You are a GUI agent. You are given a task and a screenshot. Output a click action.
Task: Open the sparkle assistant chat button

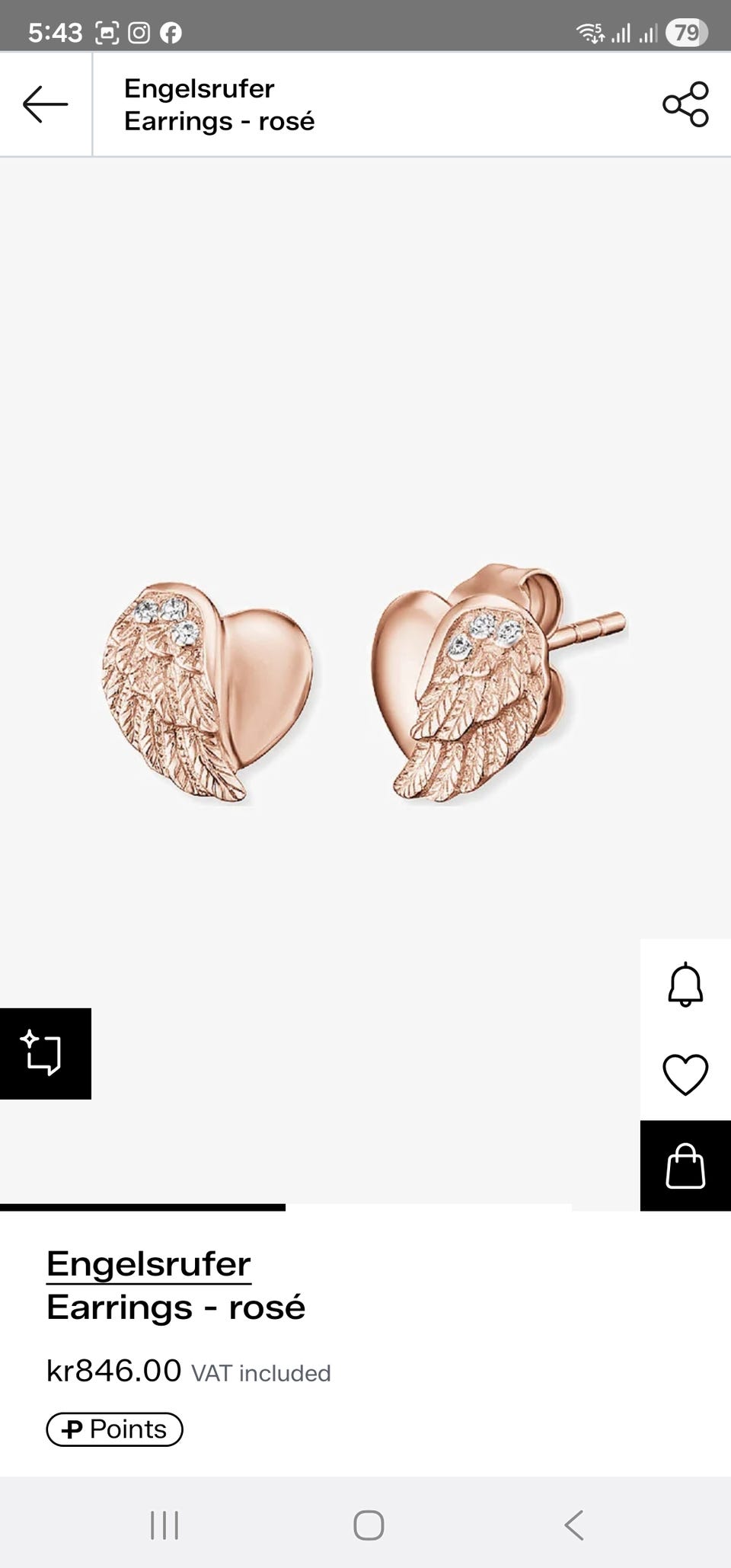pyautogui.click(x=44, y=1053)
